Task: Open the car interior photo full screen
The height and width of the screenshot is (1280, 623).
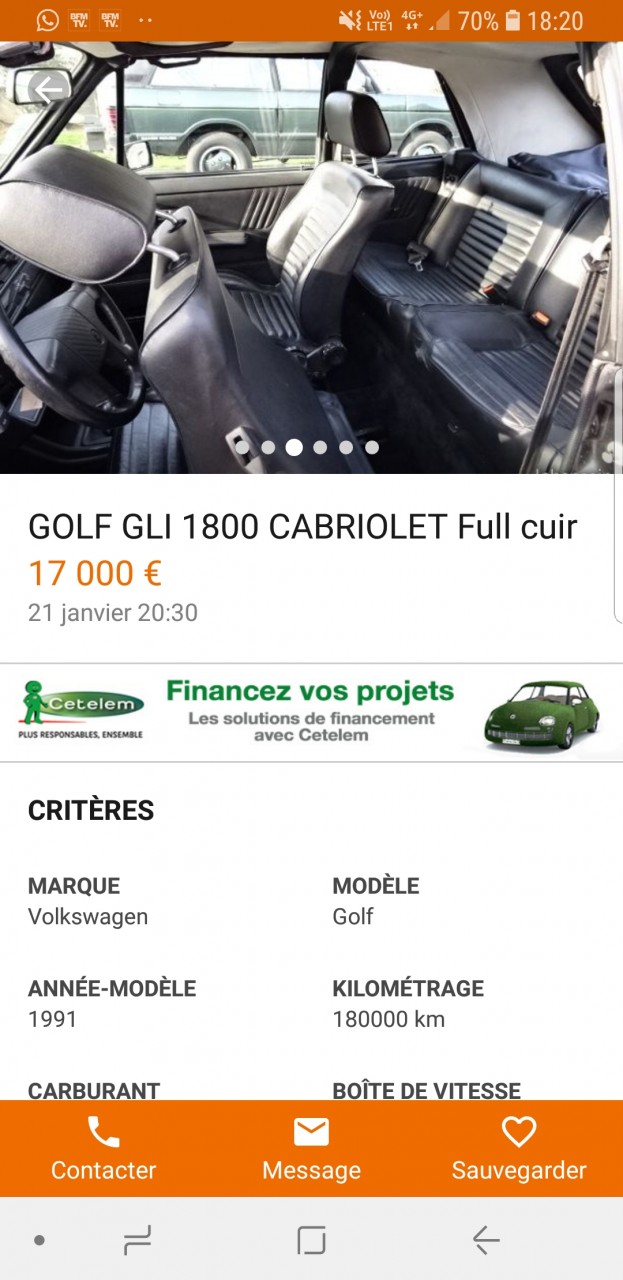Action: (311, 260)
